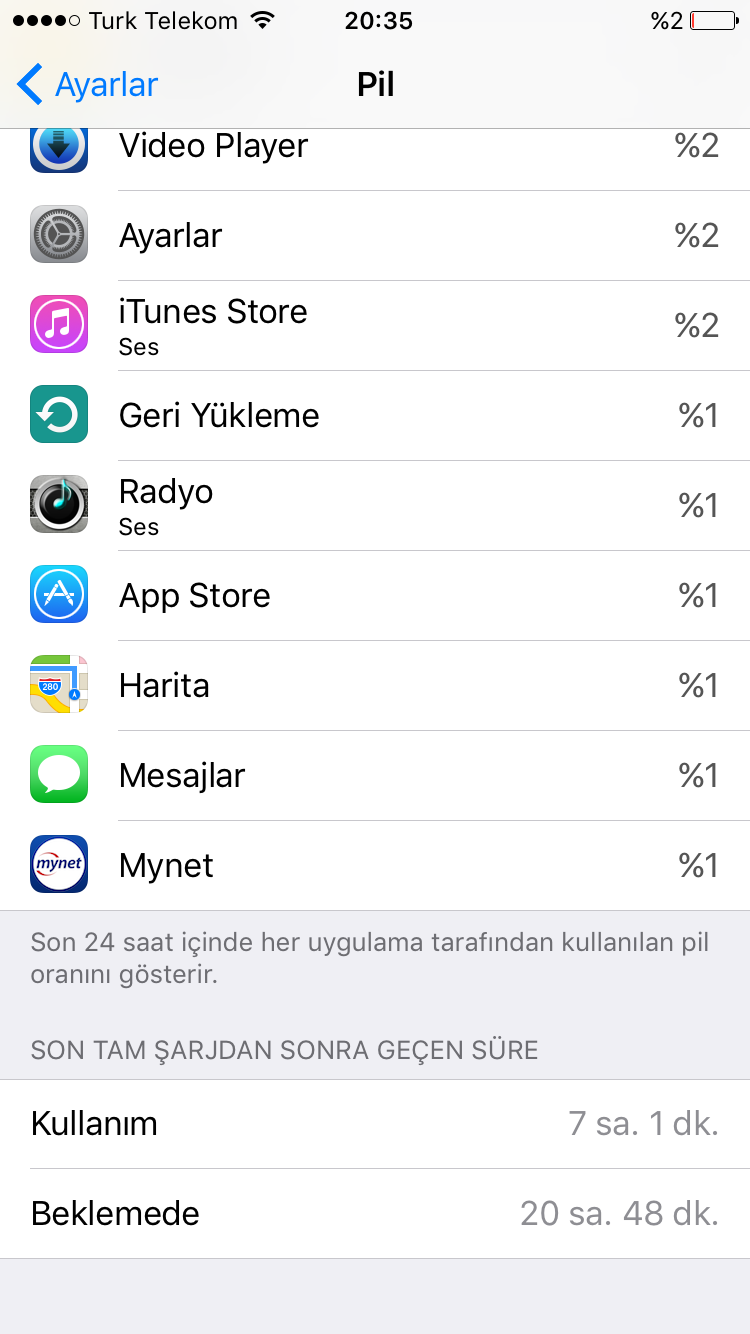750x1334 pixels.
Task: Select the Geri Yükleme row
Action: point(375,415)
